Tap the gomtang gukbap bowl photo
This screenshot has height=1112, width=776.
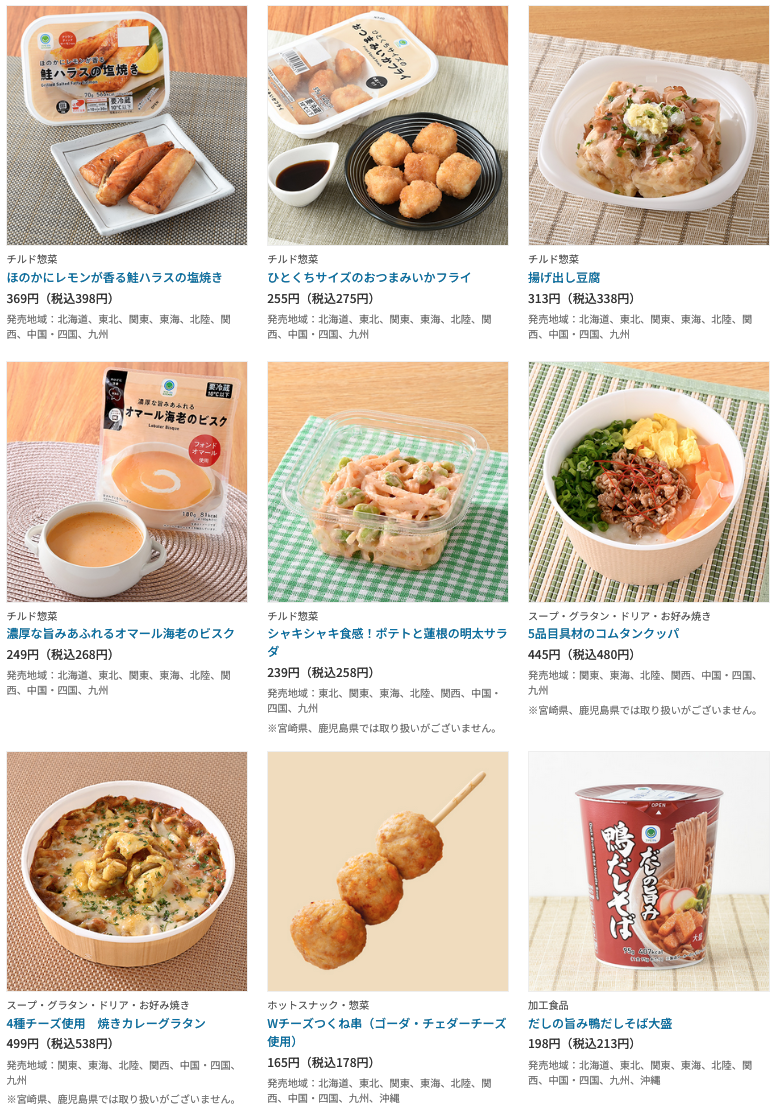click(649, 481)
